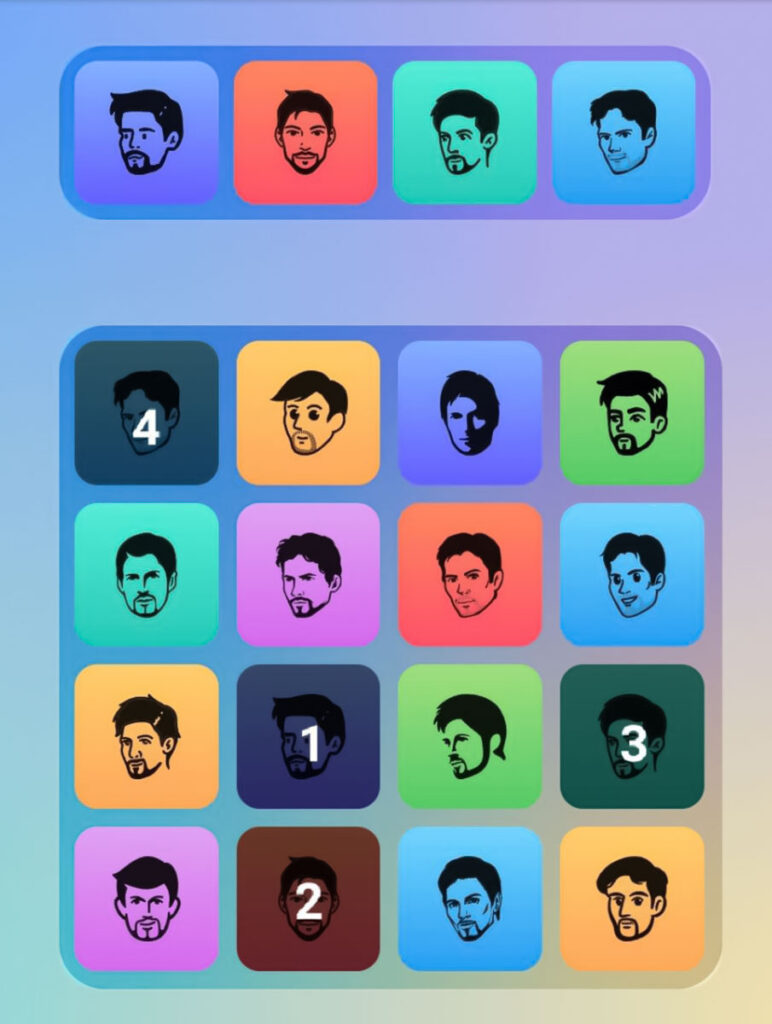Tap the green grid tile with the side-profile face
The image size is (772, 1024).
pos(470,736)
